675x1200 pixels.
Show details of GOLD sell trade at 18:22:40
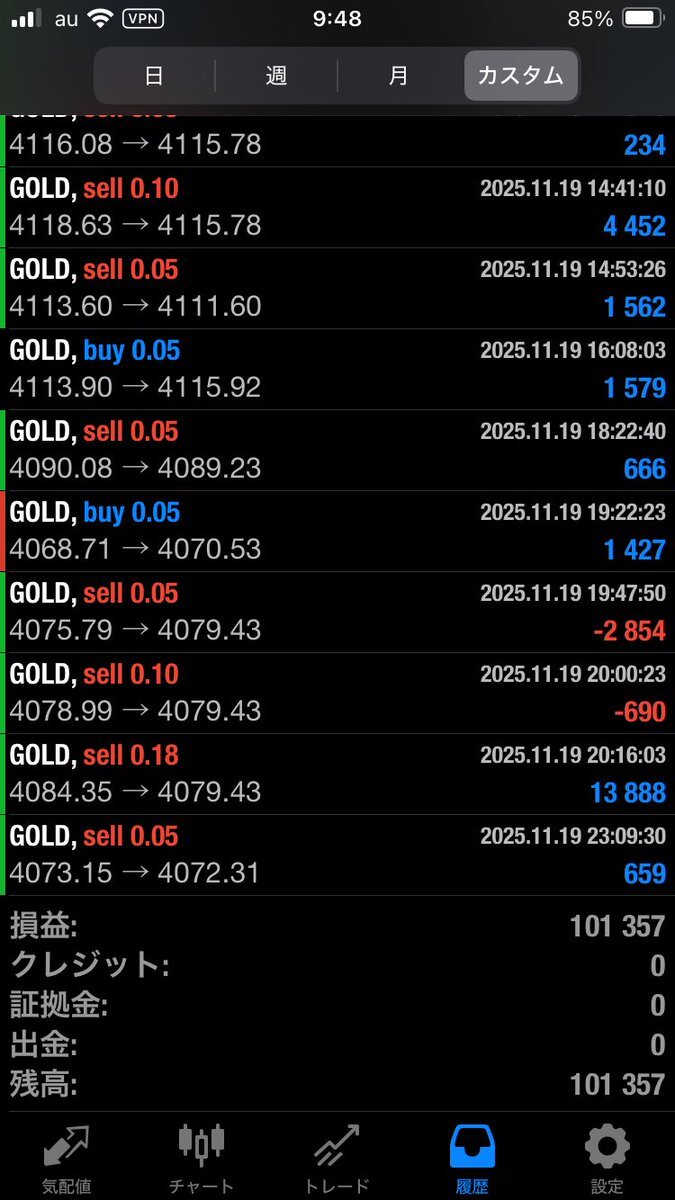337,450
